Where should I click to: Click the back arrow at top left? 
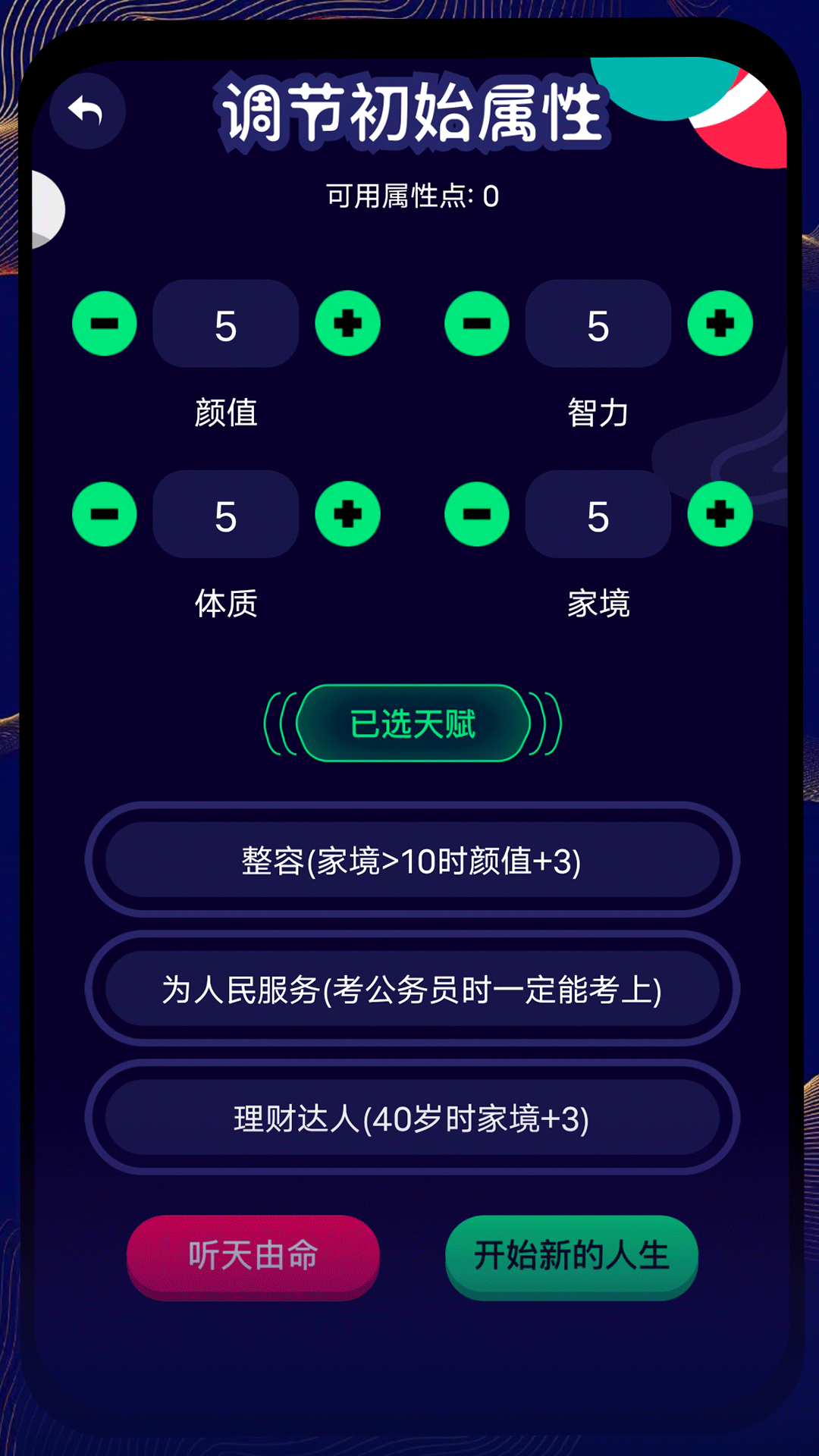click(x=89, y=111)
